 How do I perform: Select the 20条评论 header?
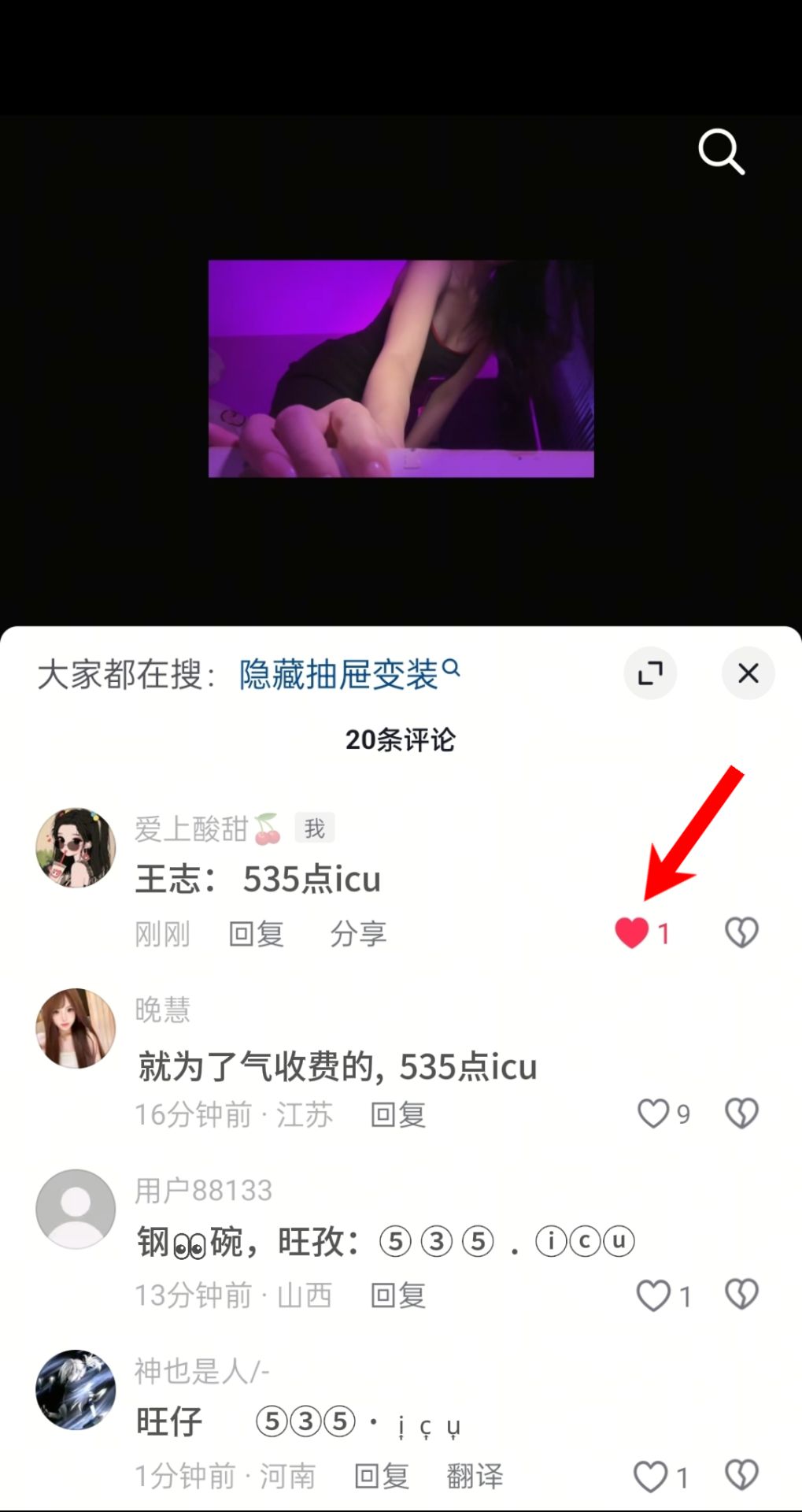(x=401, y=739)
